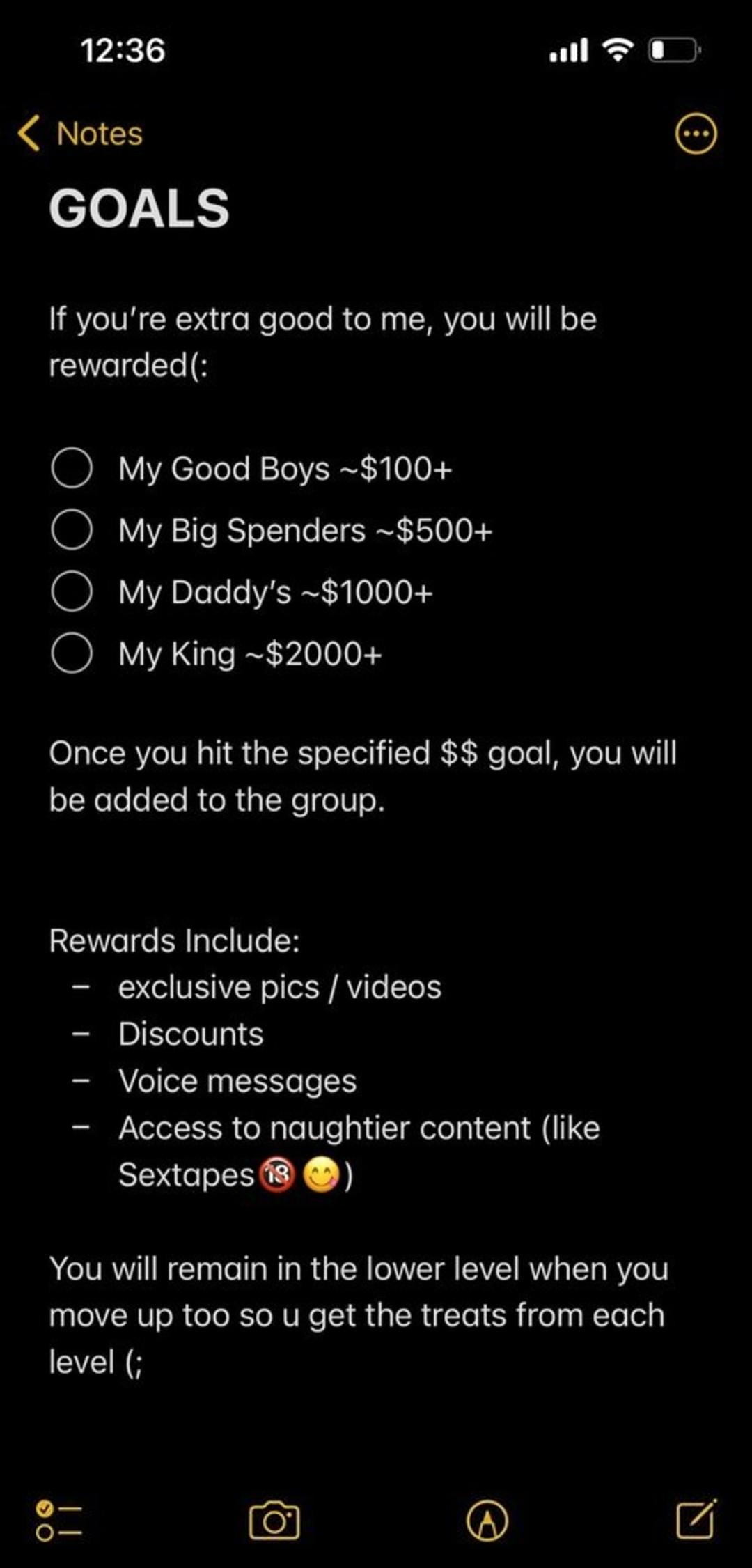Screen dimensions: 752x1568
Task: Compose a new note
Action: point(696,1519)
